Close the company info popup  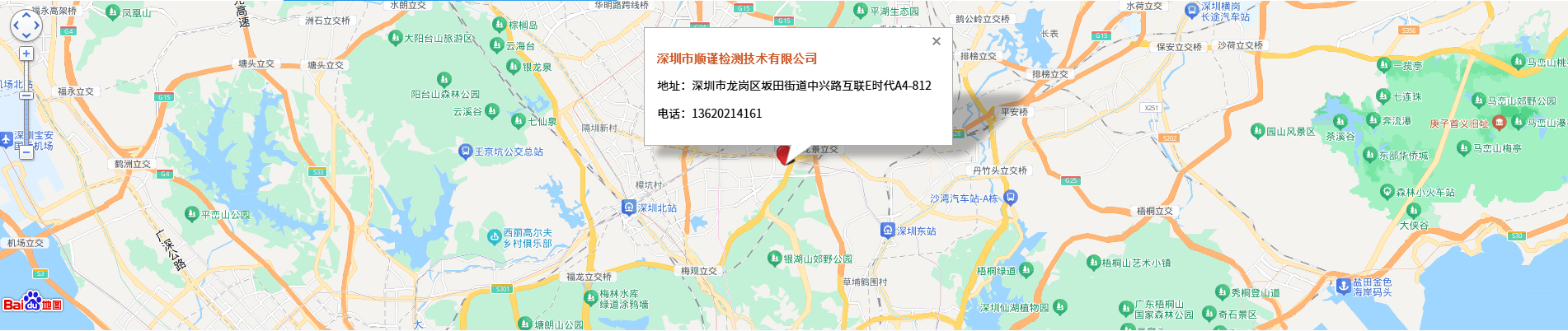point(936,41)
